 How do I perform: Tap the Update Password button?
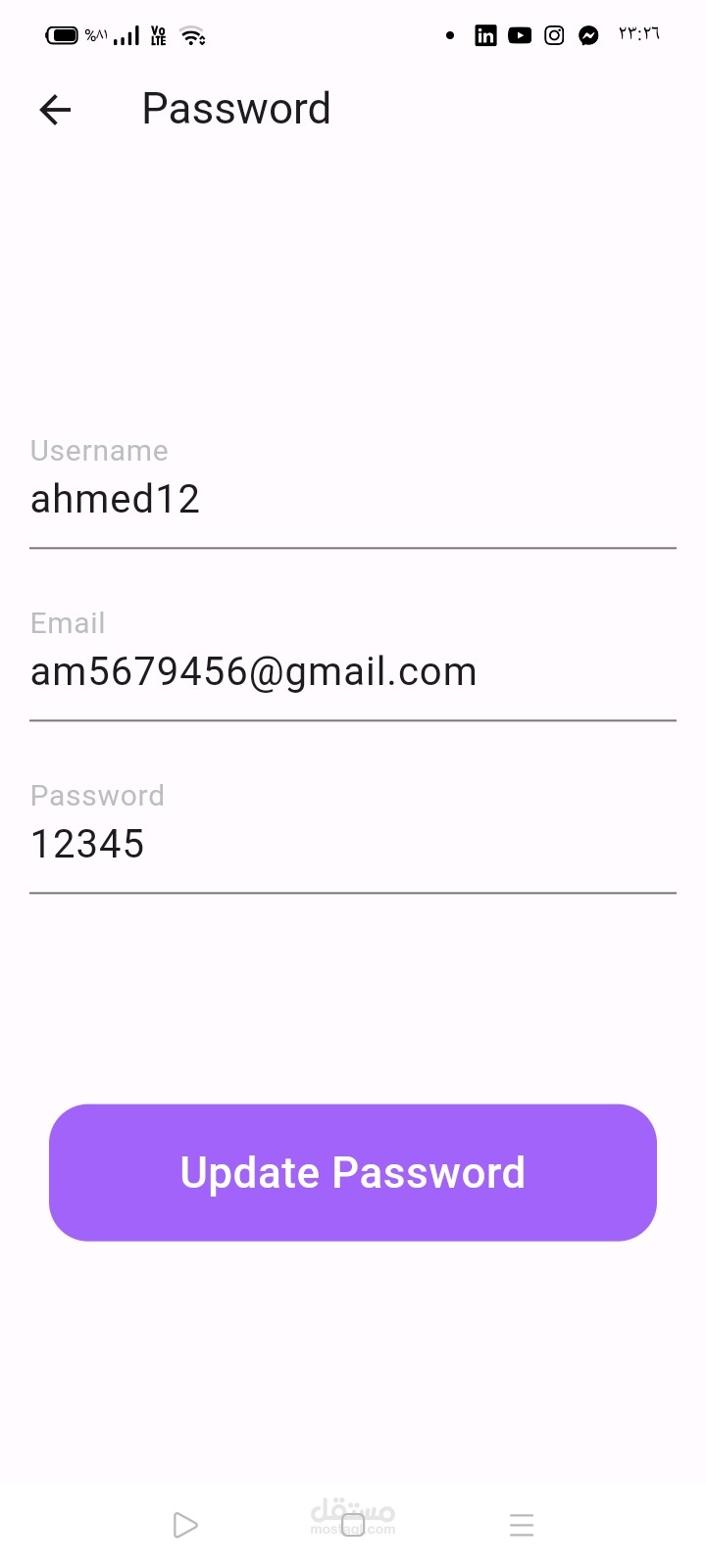353,1173
